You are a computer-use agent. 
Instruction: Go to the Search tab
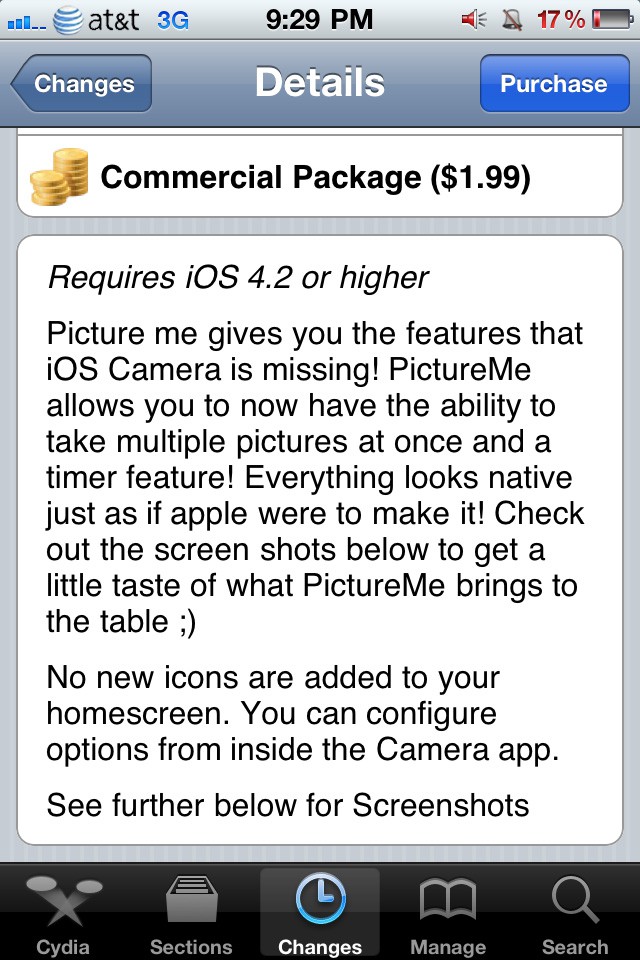pos(575,914)
